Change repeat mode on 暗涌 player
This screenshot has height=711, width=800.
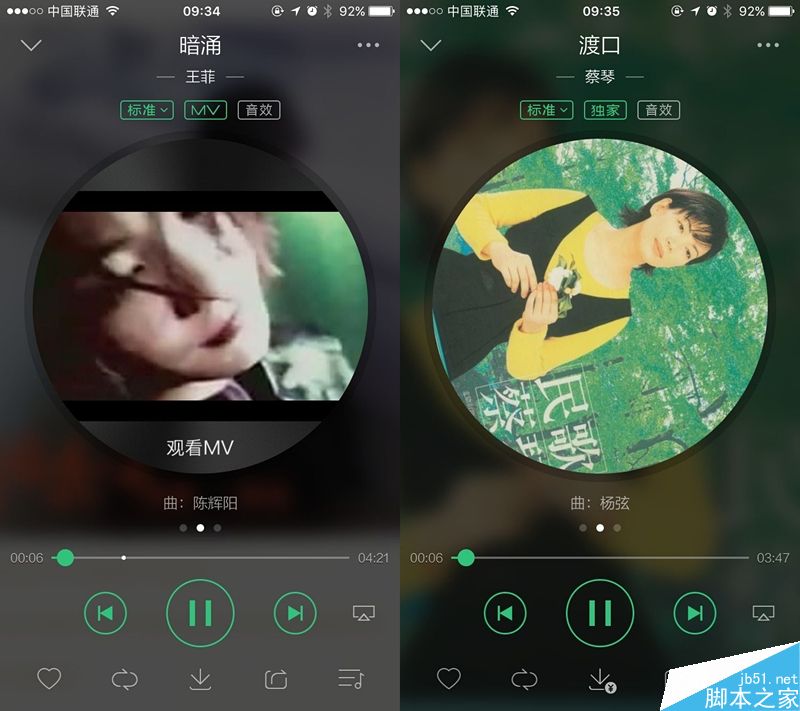coord(125,679)
